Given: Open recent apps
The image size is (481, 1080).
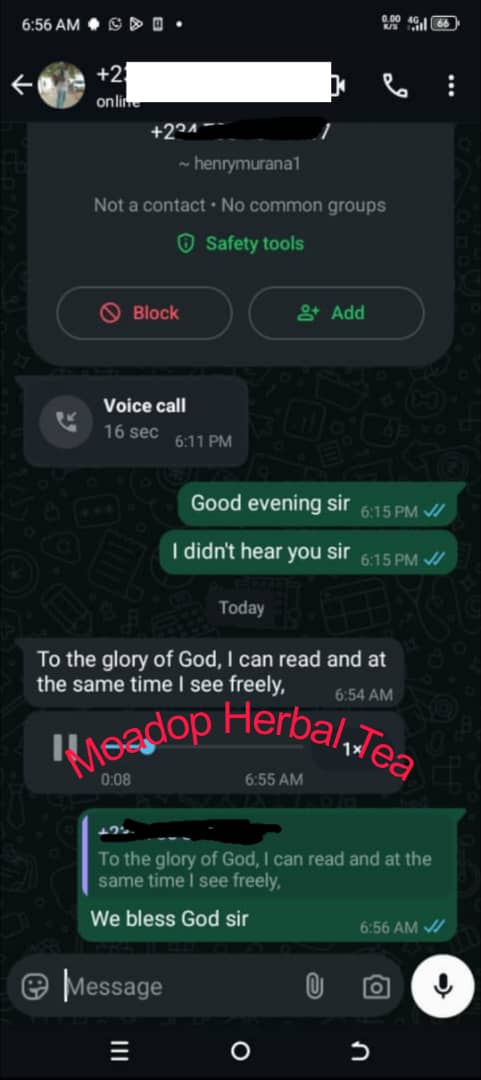Looking at the screenshot, I should tap(119, 1050).
